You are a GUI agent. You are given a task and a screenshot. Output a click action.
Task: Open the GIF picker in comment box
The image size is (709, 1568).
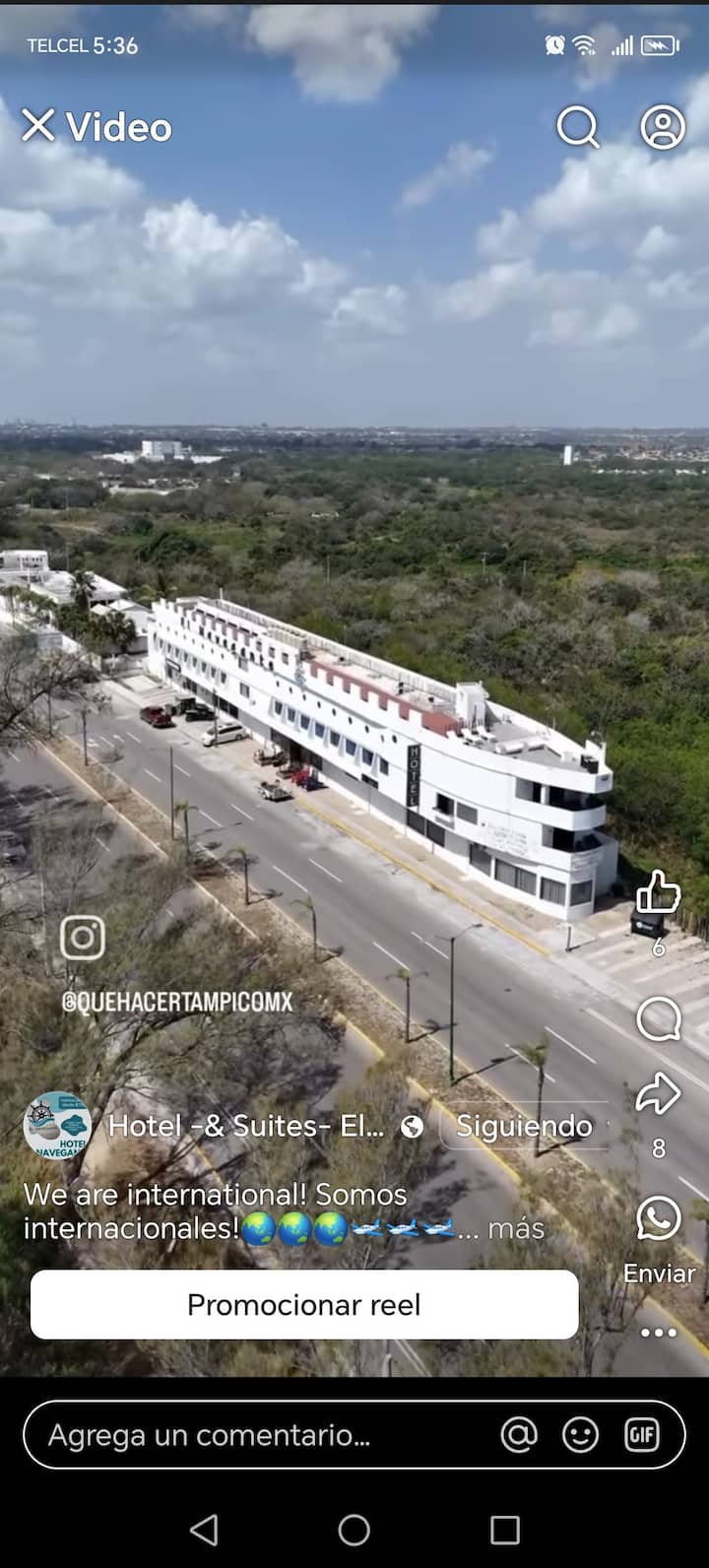pos(642,1435)
